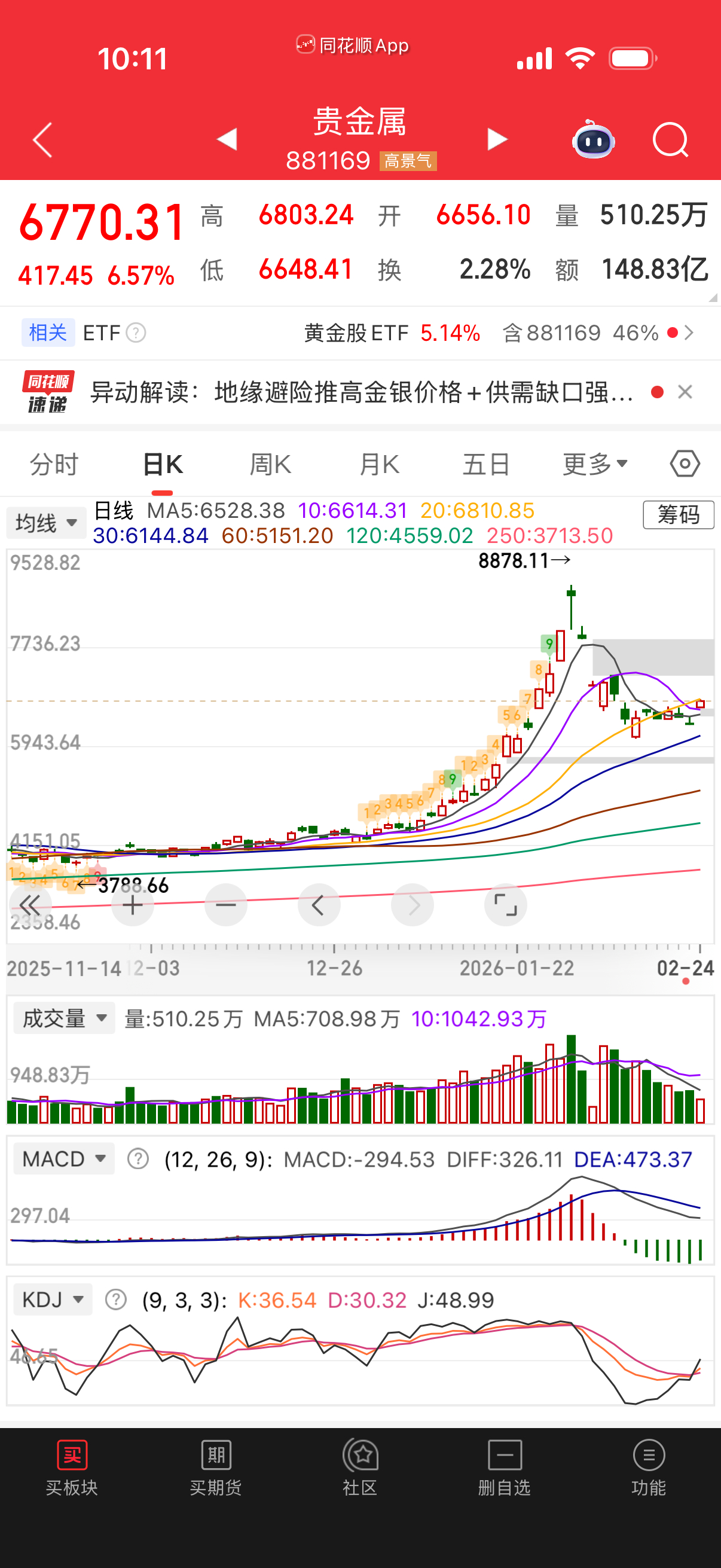This screenshot has height=1568, width=721.
Task: Enter fullscreen chart mode
Action: [x=506, y=905]
